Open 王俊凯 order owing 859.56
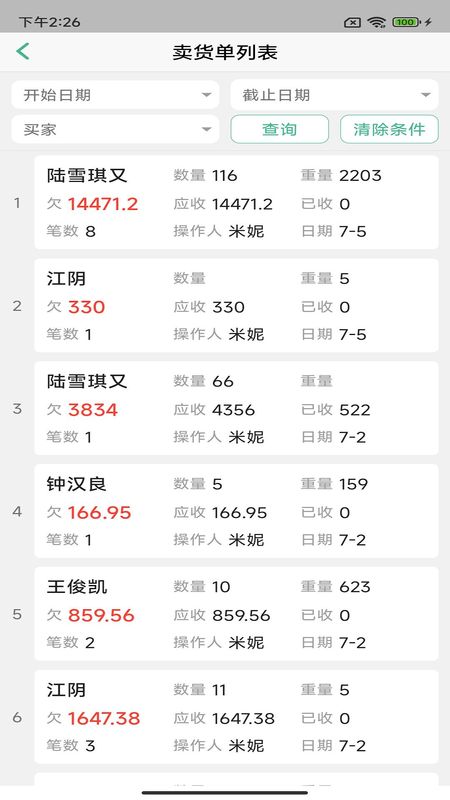The image size is (450, 800). coord(236,614)
